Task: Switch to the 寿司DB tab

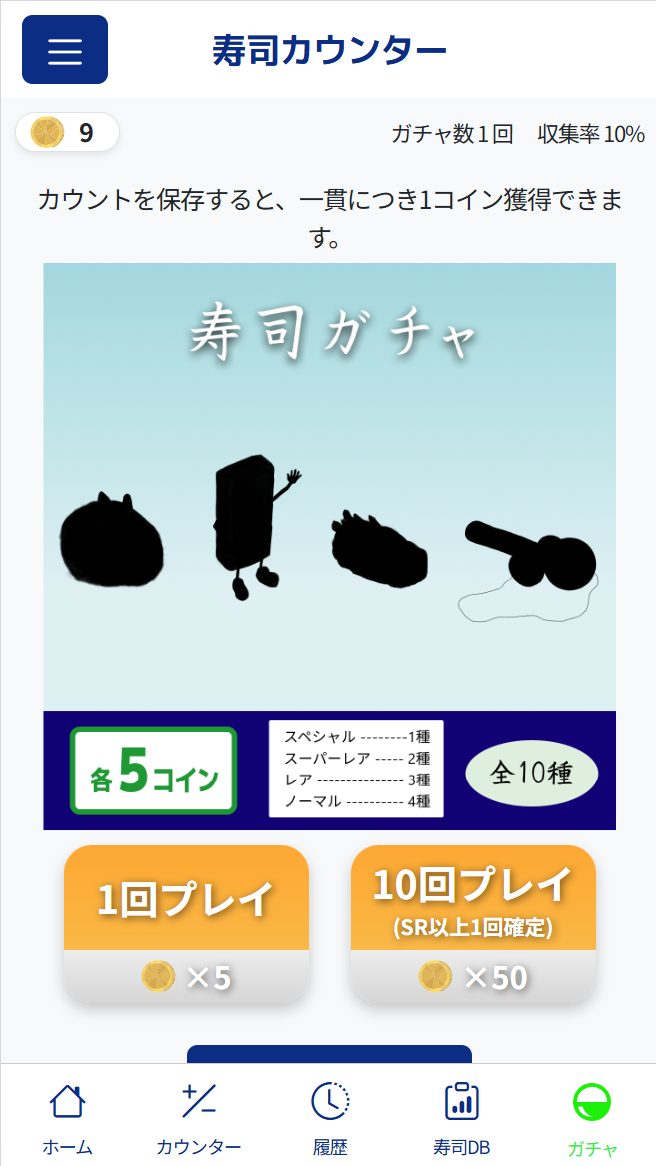Action: click(x=461, y=1118)
